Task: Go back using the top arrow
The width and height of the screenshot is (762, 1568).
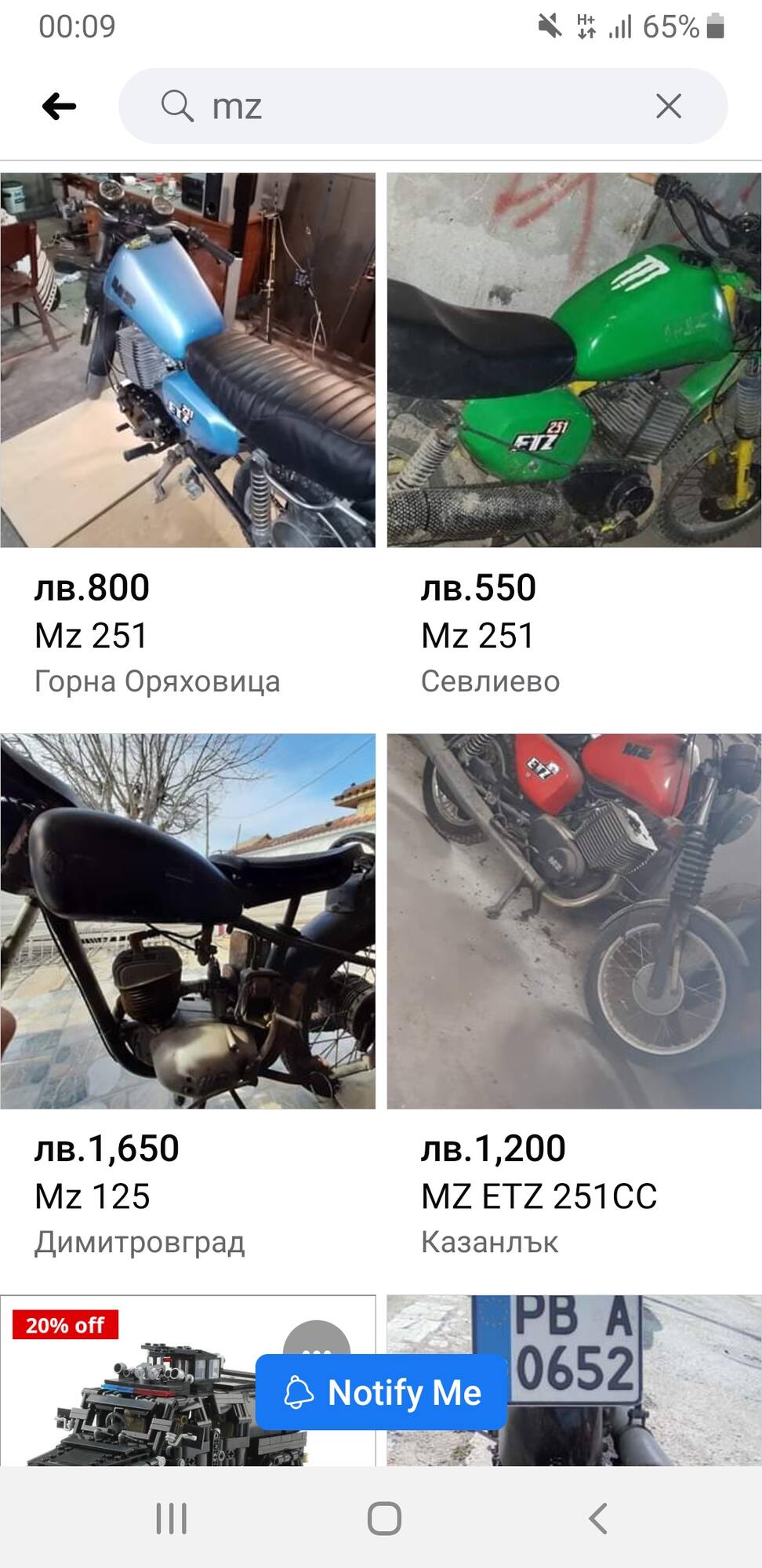Action: point(60,106)
